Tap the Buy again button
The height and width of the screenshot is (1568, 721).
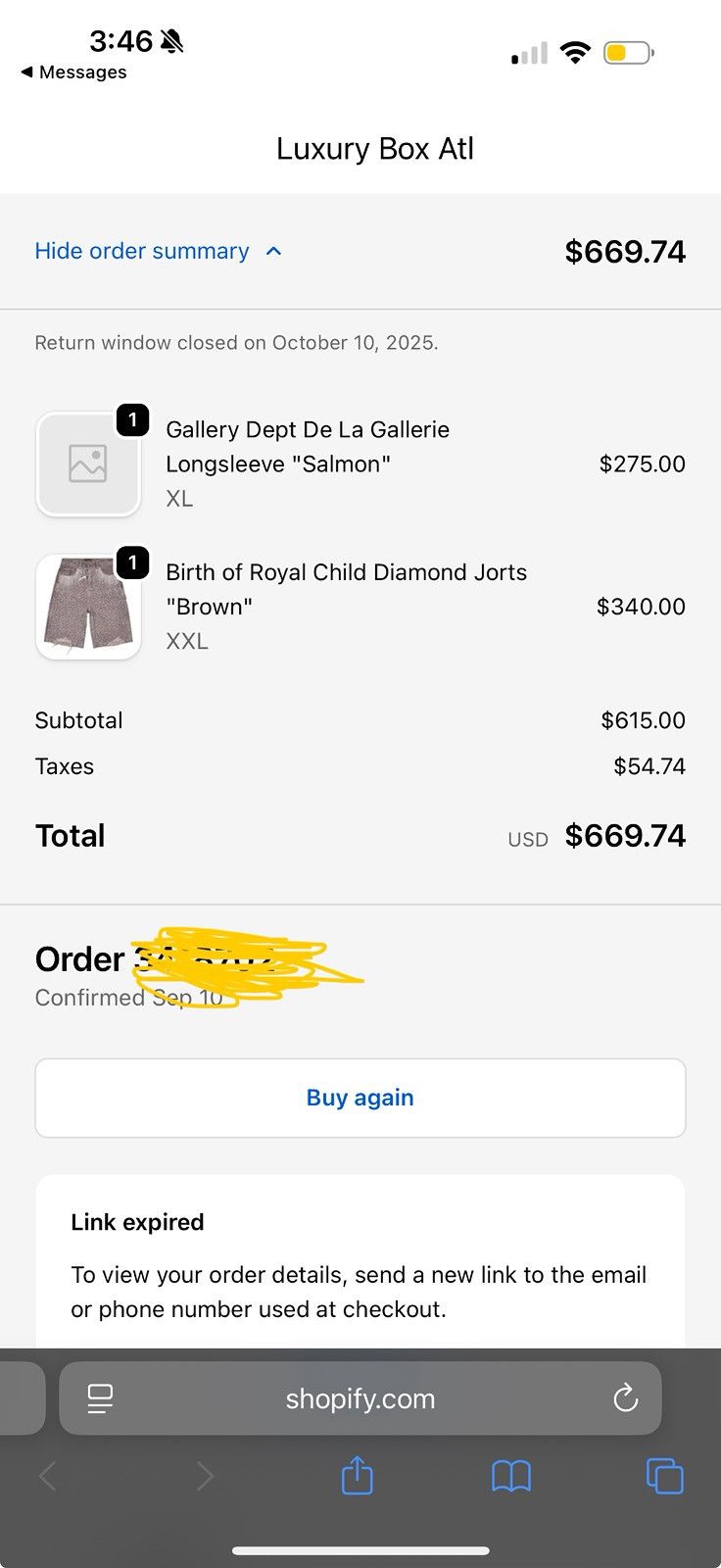(360, 1098)
